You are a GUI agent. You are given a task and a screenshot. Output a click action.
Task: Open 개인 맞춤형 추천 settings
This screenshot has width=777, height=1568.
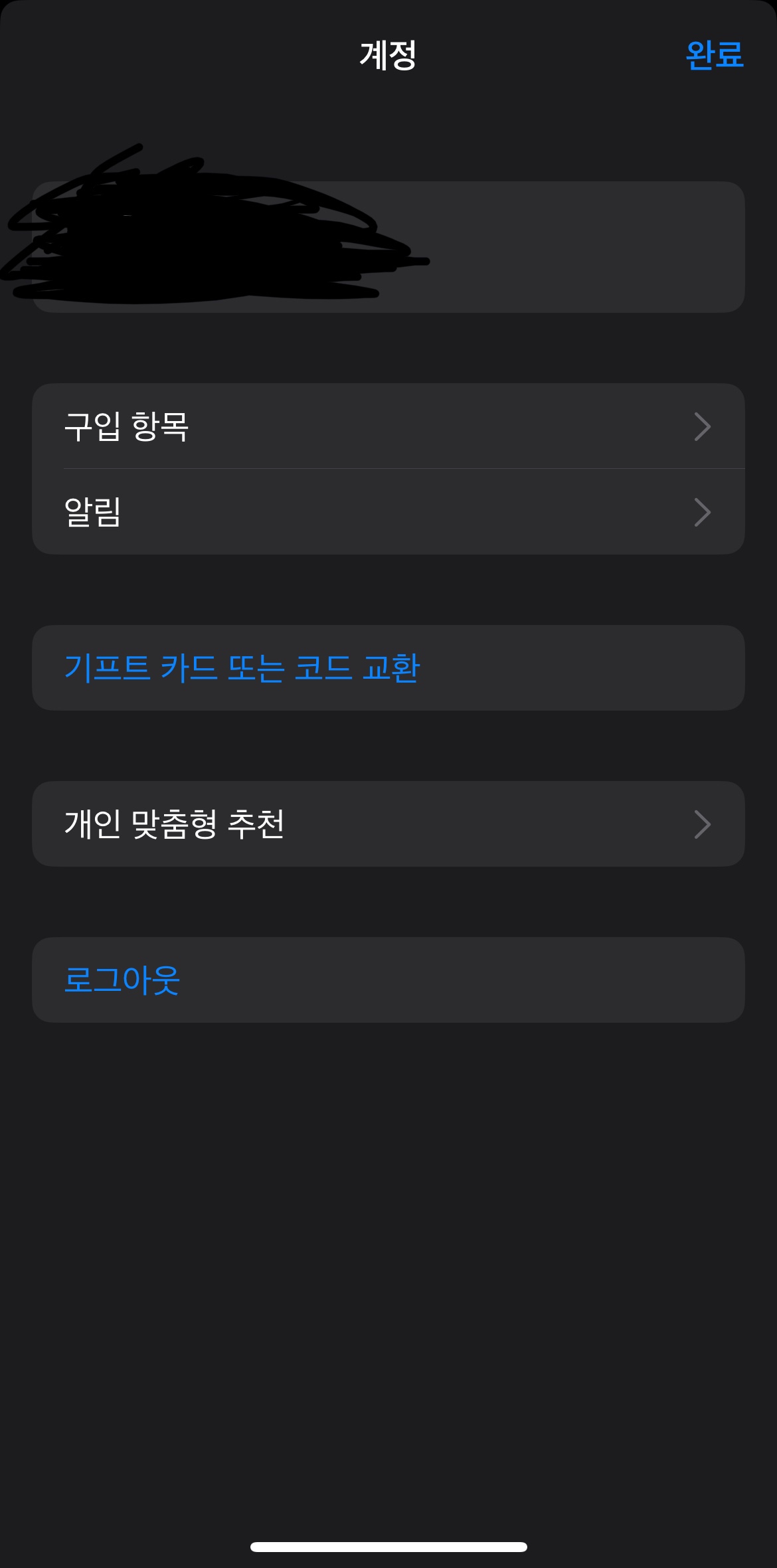(x=388, y=824)
